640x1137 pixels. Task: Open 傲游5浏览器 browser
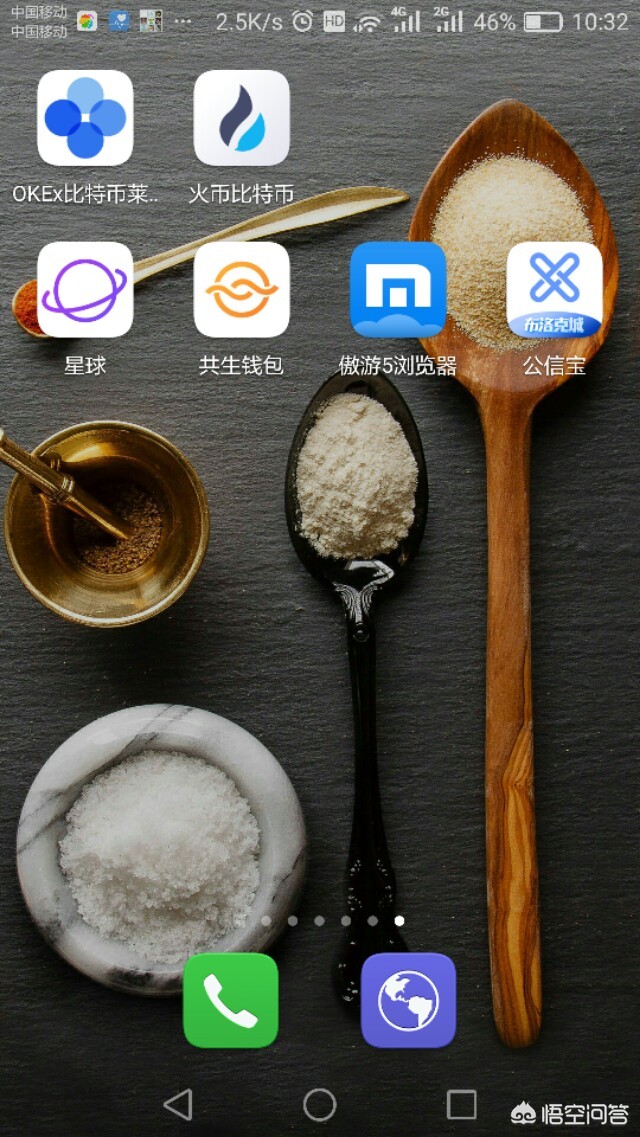click(x=398, y=290)
